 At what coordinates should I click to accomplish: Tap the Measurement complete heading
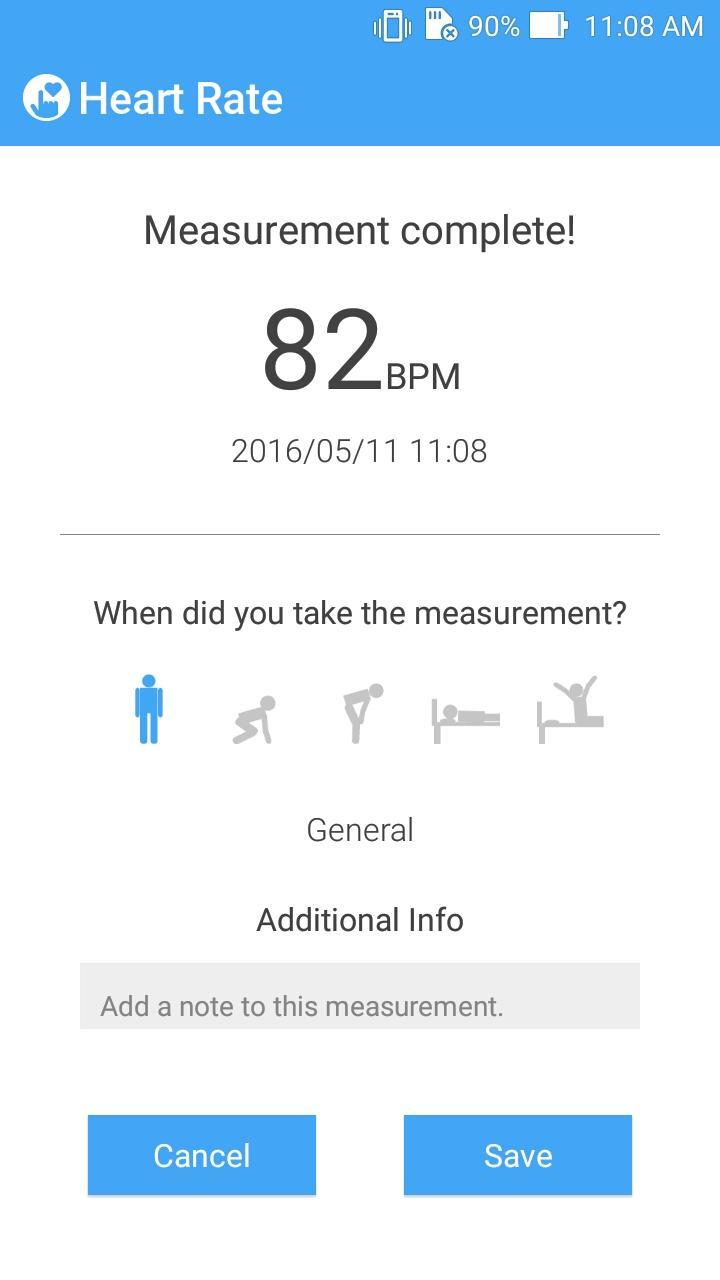pyautogui.click(x=360, y=230)
